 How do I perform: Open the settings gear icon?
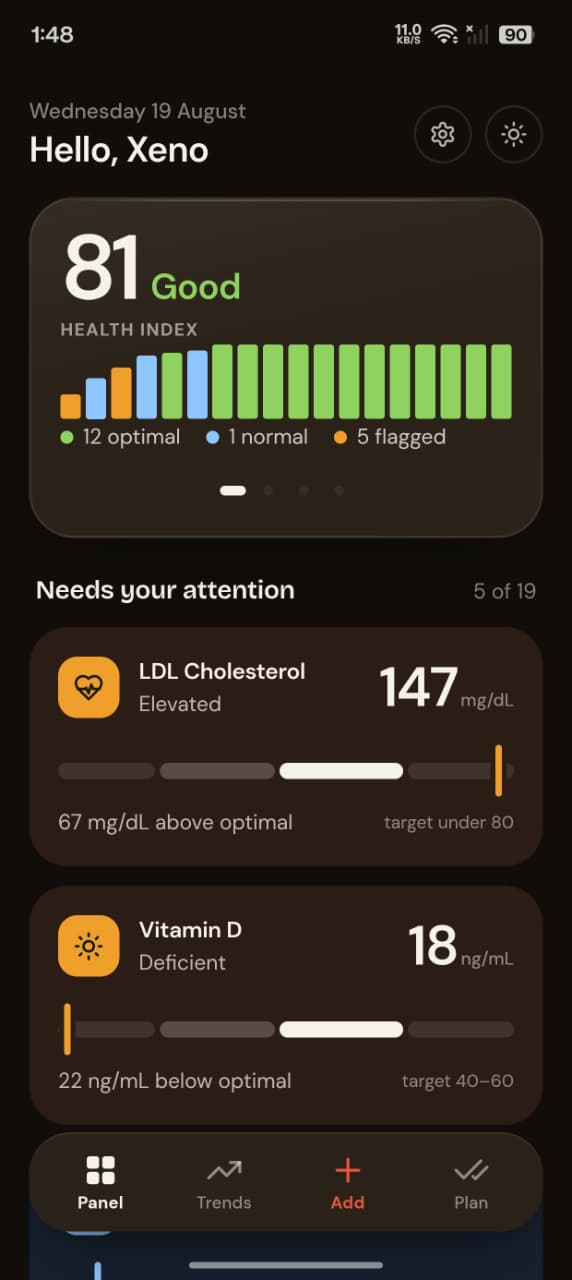pyautogui.click(x=442, y=134)
